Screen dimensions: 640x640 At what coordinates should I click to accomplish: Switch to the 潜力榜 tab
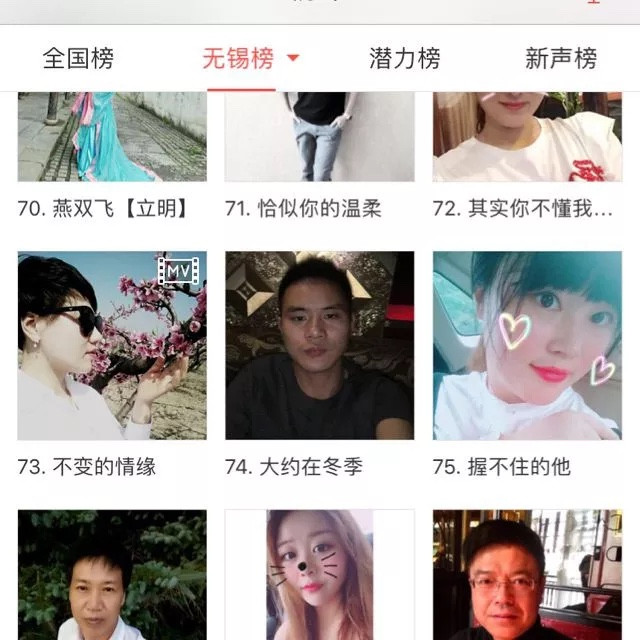coord(404,58)
